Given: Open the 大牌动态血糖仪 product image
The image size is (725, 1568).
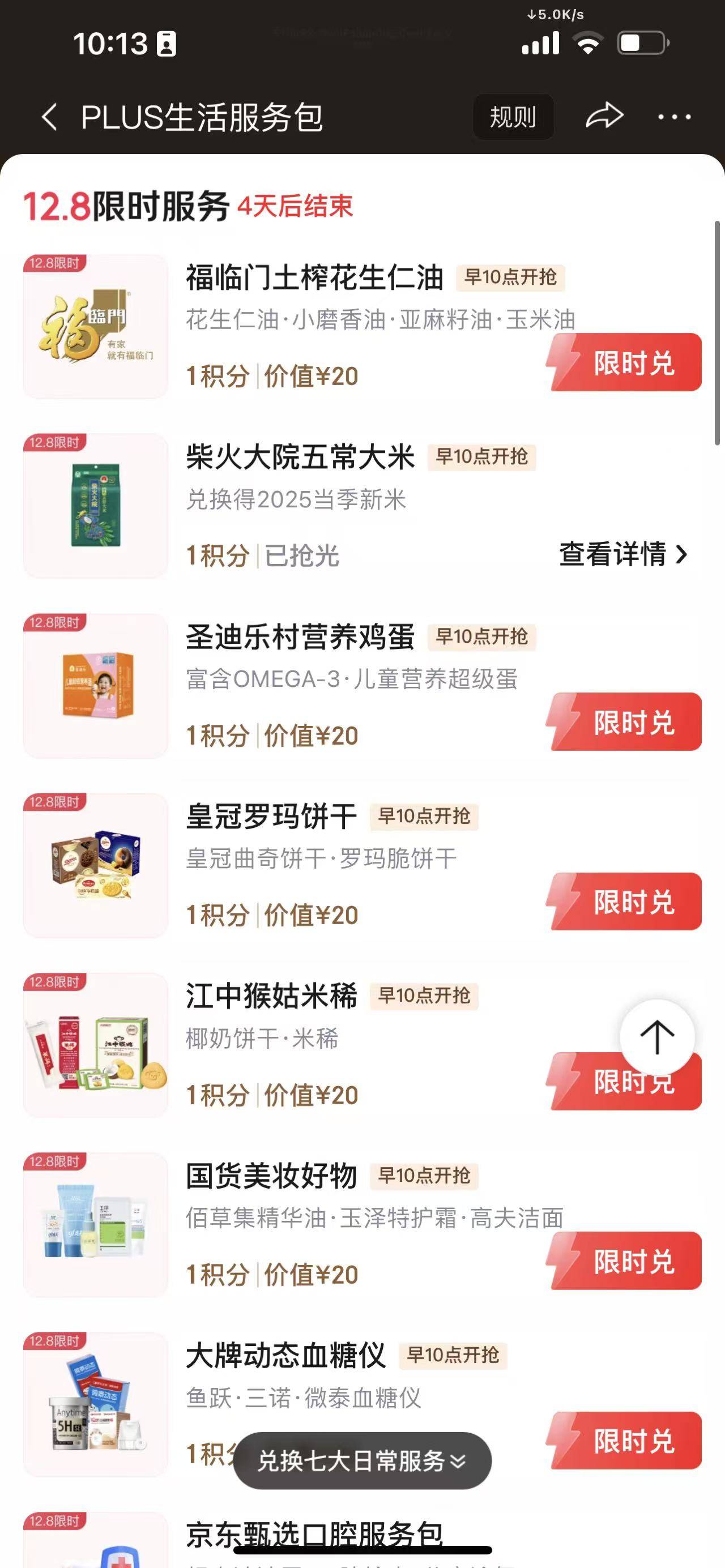Looking at the screenshot, I should (x=96, y=1404).
